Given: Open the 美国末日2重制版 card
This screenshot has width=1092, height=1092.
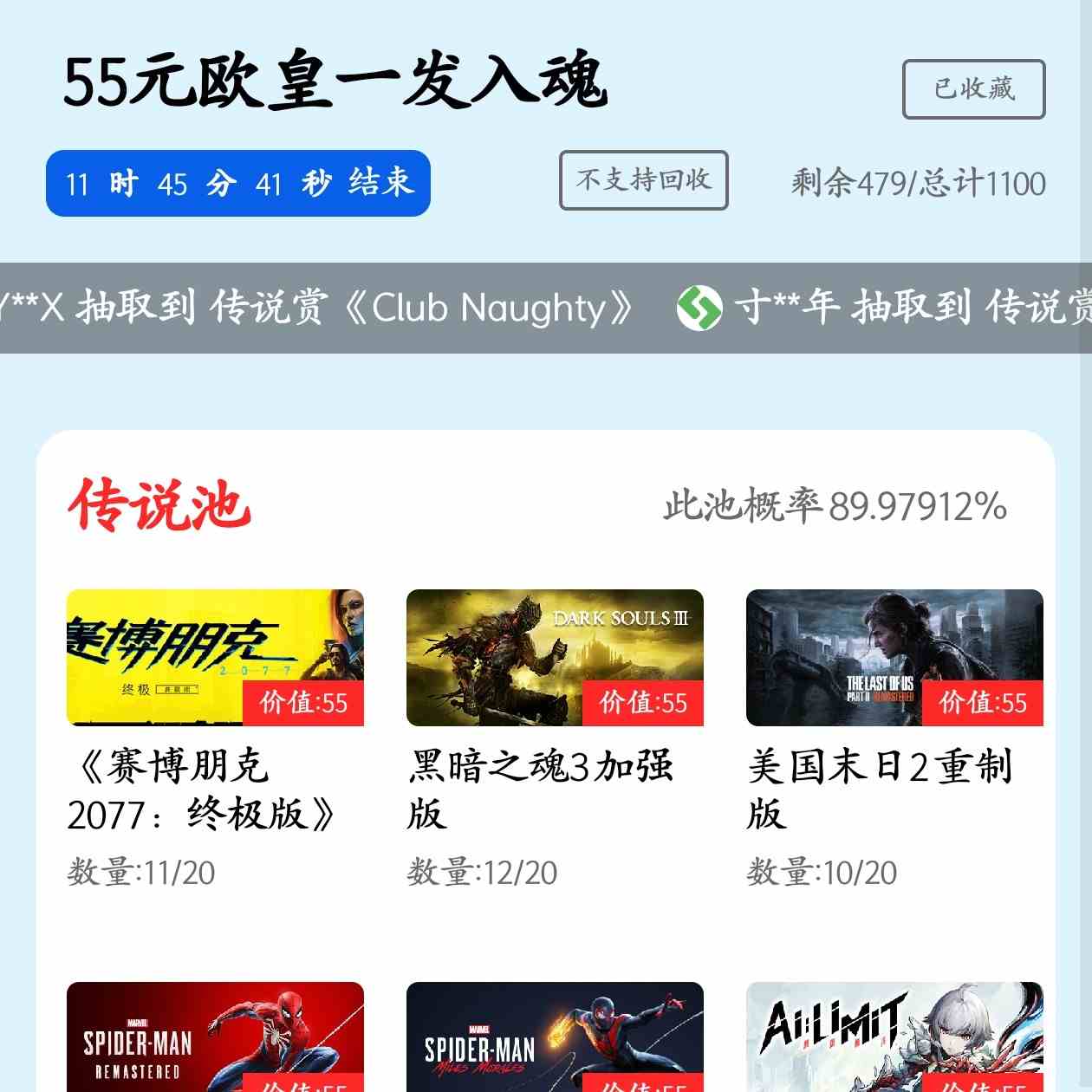Looking at the screenshot, I should 894,658.
